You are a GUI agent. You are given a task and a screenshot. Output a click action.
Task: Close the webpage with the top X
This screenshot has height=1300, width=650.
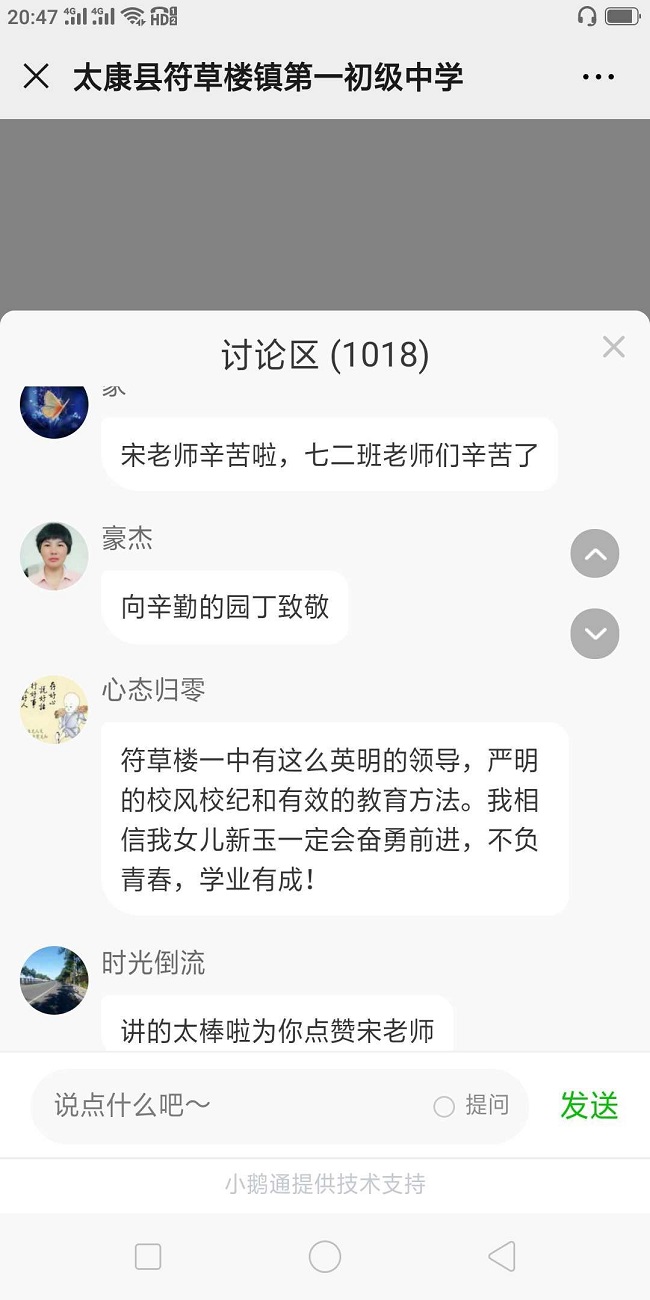(x=36, y=77)
